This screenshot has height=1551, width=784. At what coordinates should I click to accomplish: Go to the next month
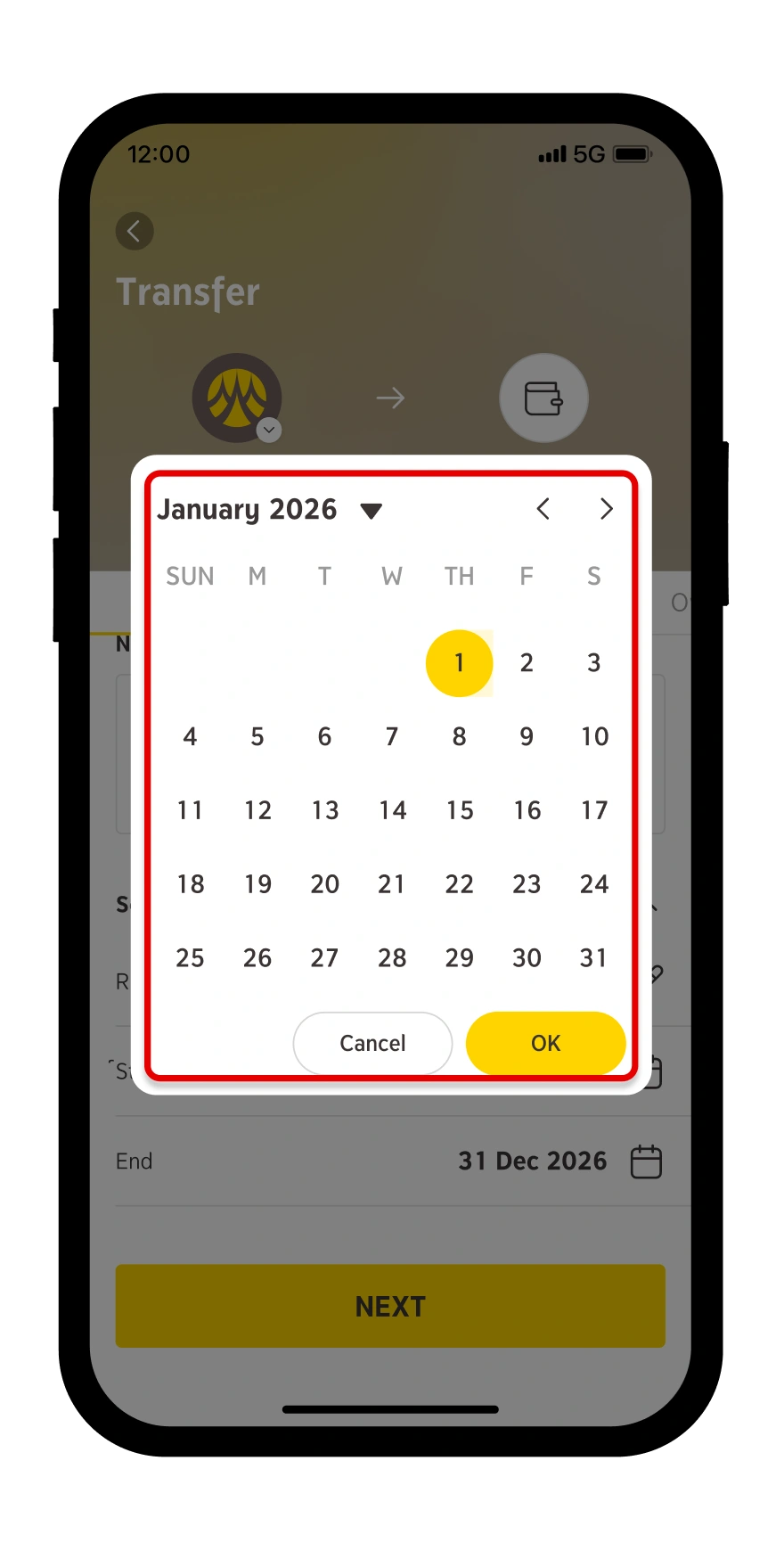tap(607, 509)
